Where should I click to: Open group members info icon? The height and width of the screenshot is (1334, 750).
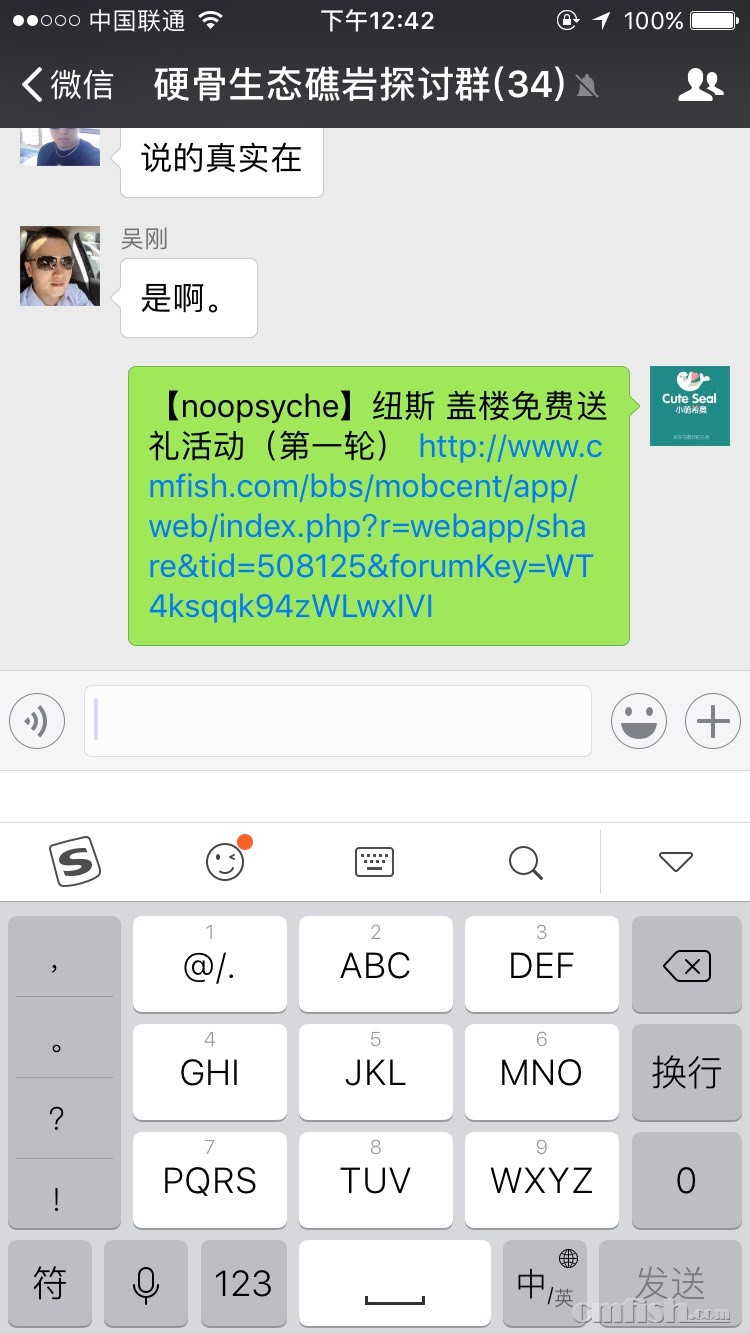(x=700, y=85)
